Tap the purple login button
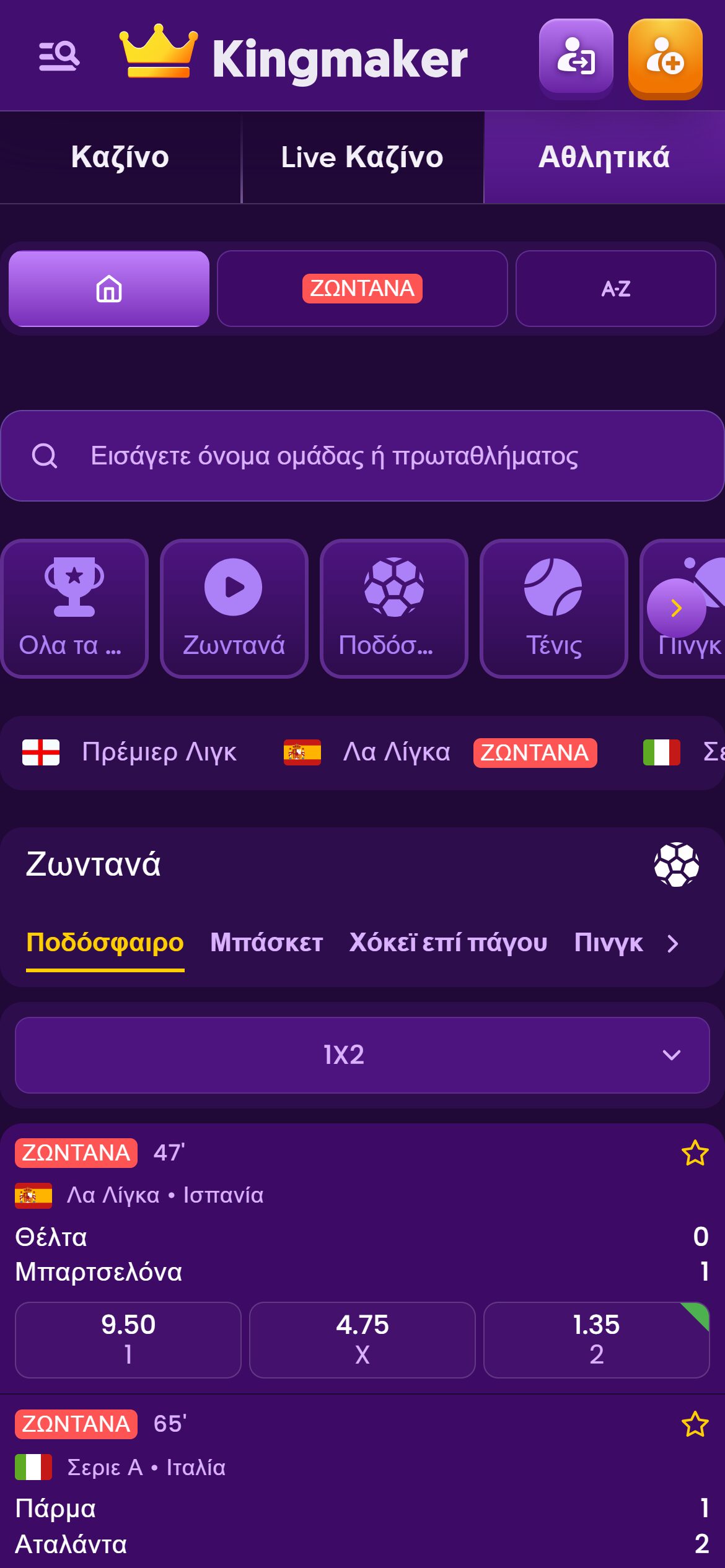 point(576,56)
